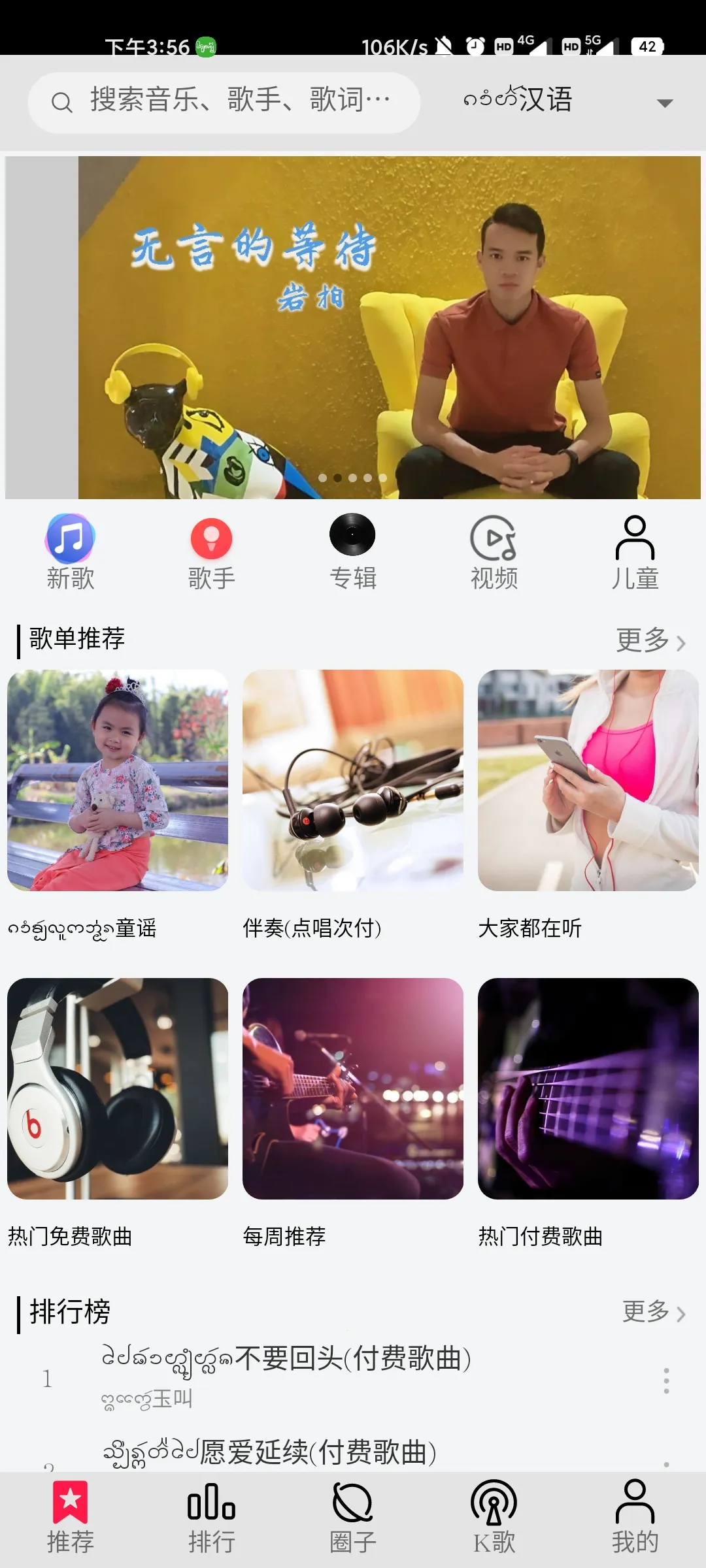Open the 大家都在听 playlist

click(x=588, y=780)
